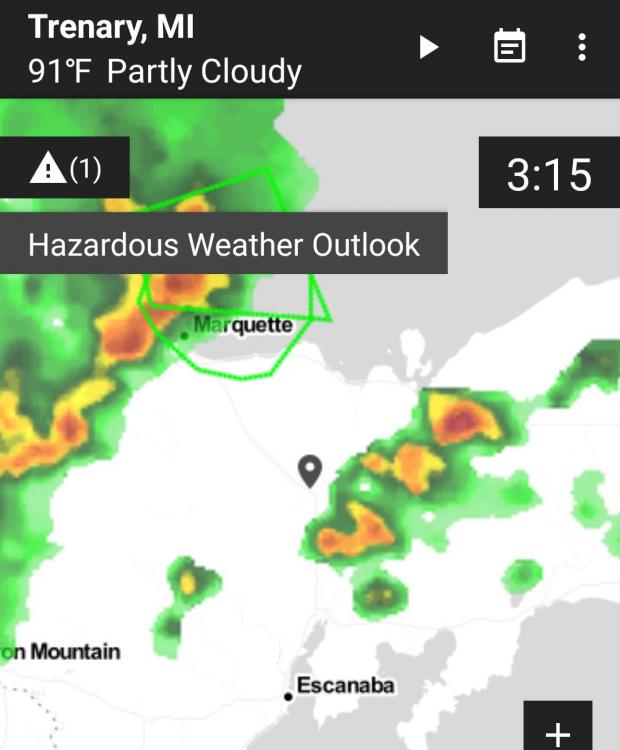View the Hazardous Weather Outlook

[223, 244]
